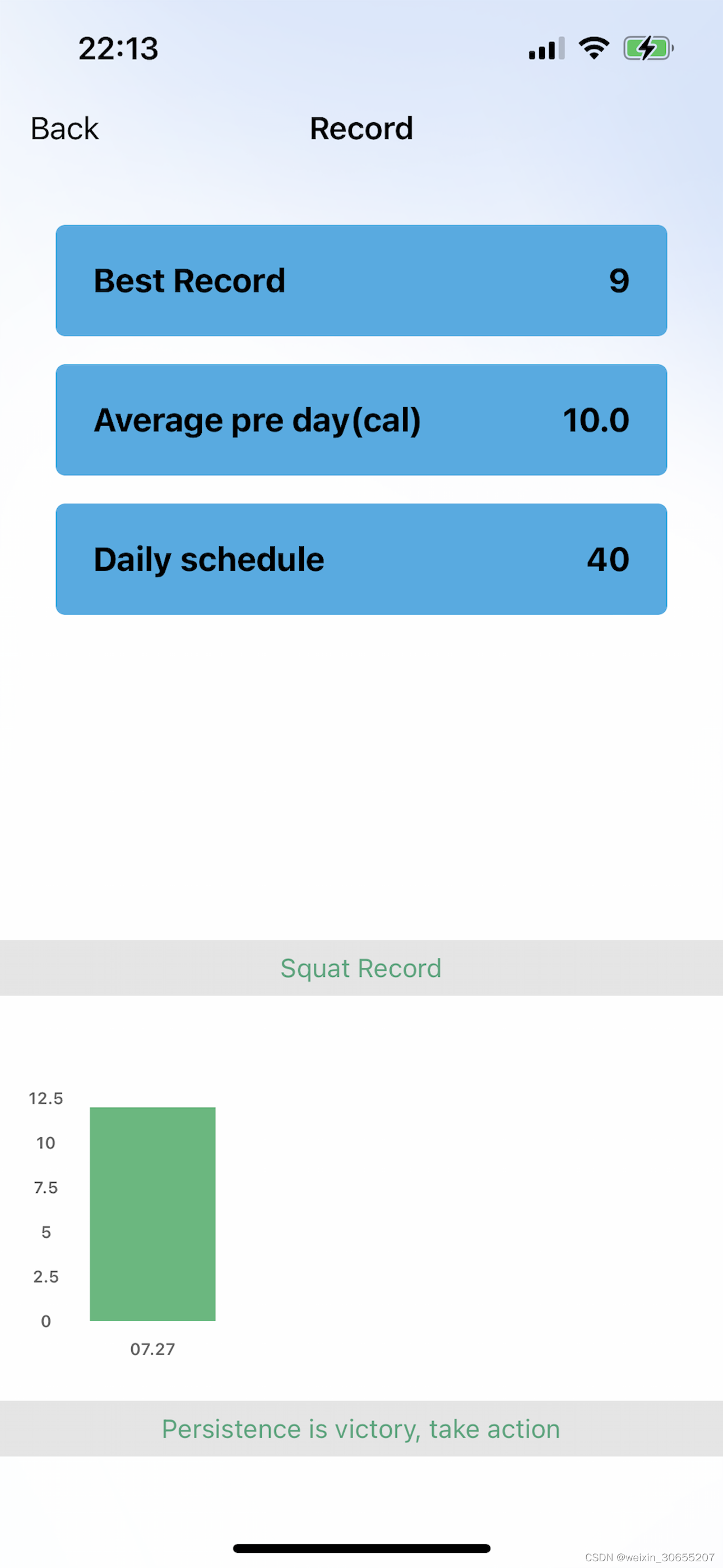Screen dimensions: 723x1568
Task: Tap the Daily schedule value 40
Action: [609, 559]
